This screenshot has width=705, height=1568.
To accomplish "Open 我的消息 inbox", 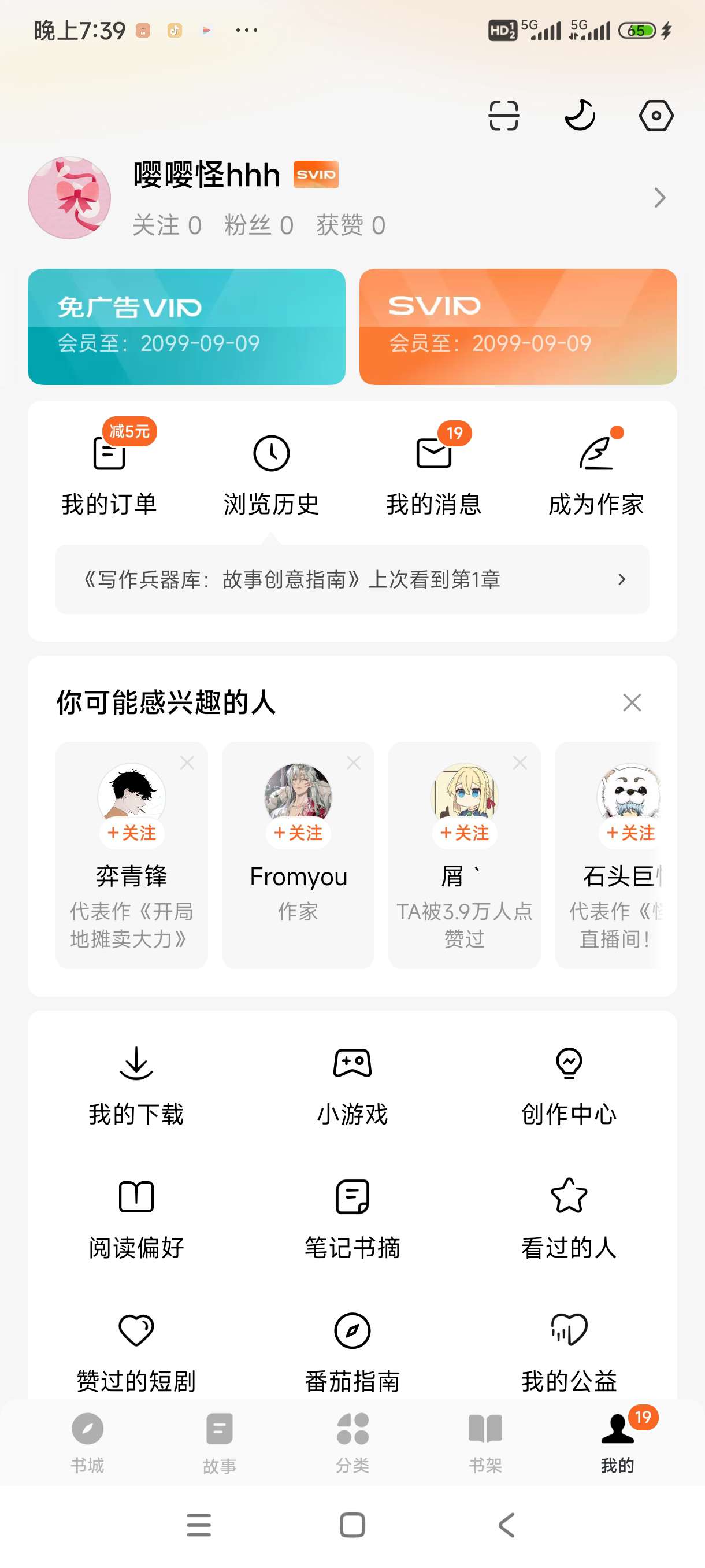I will coord(434,474).
